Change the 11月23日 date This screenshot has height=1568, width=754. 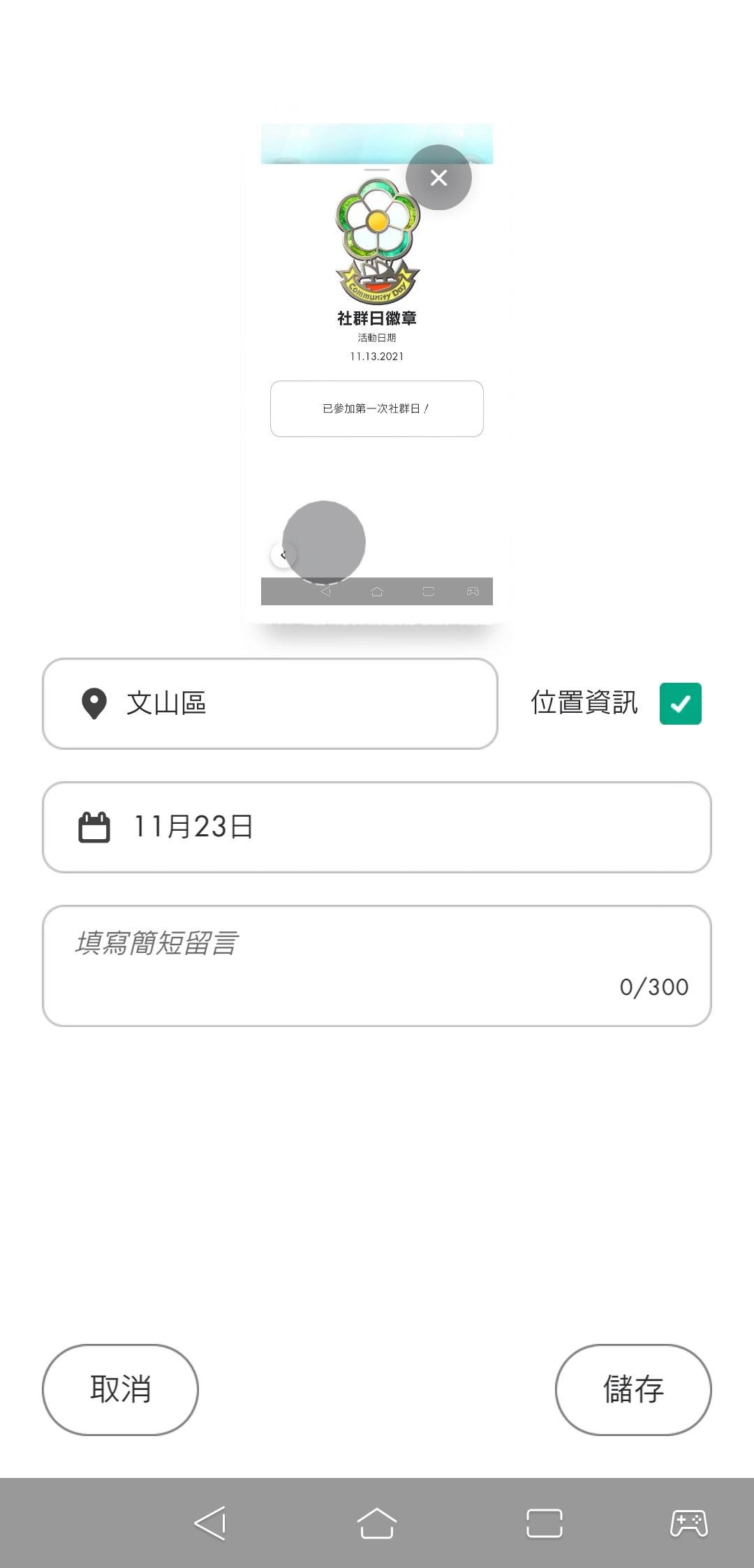coord(376,827)
